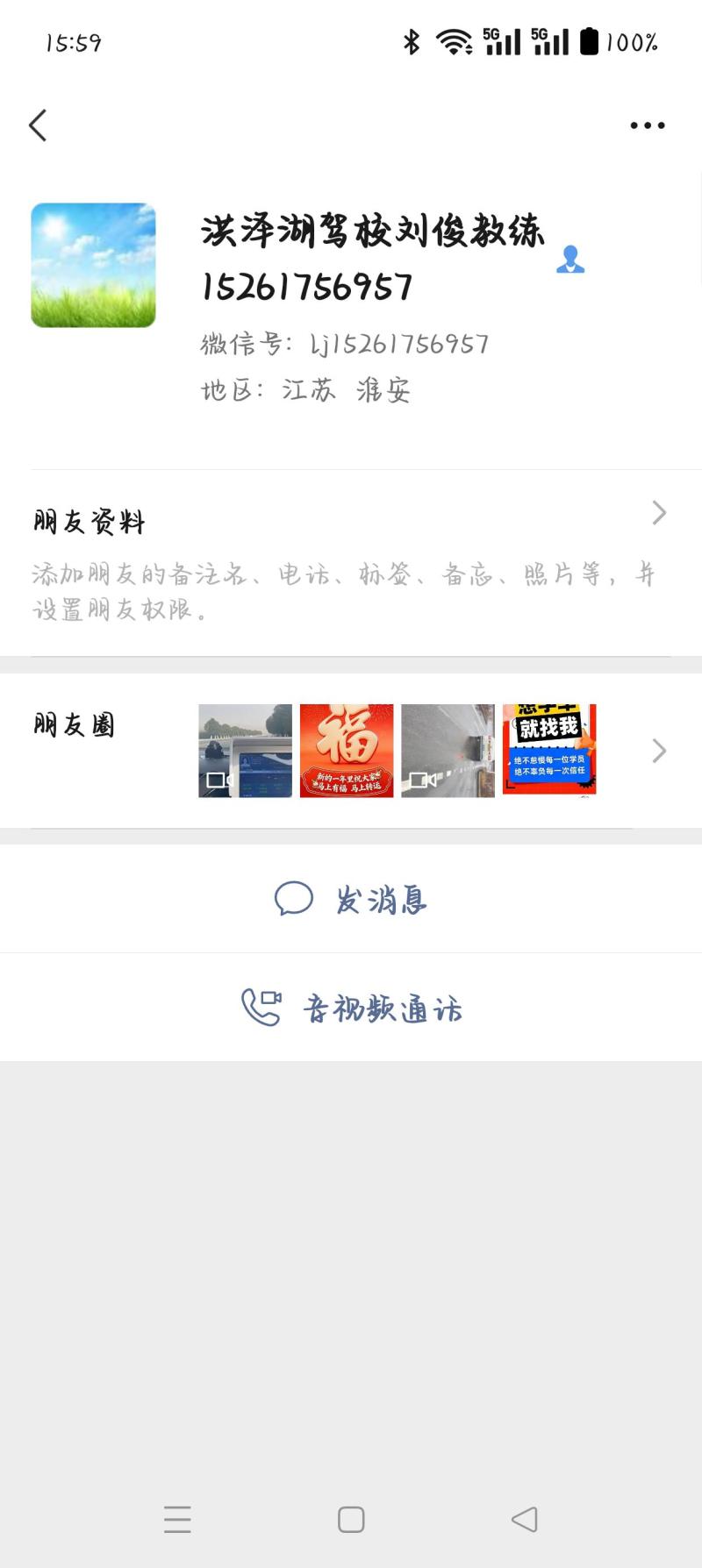This screenshot has height=1568, width=702.
Task: Tap the 发消息 button
Action: click(351, 899)
